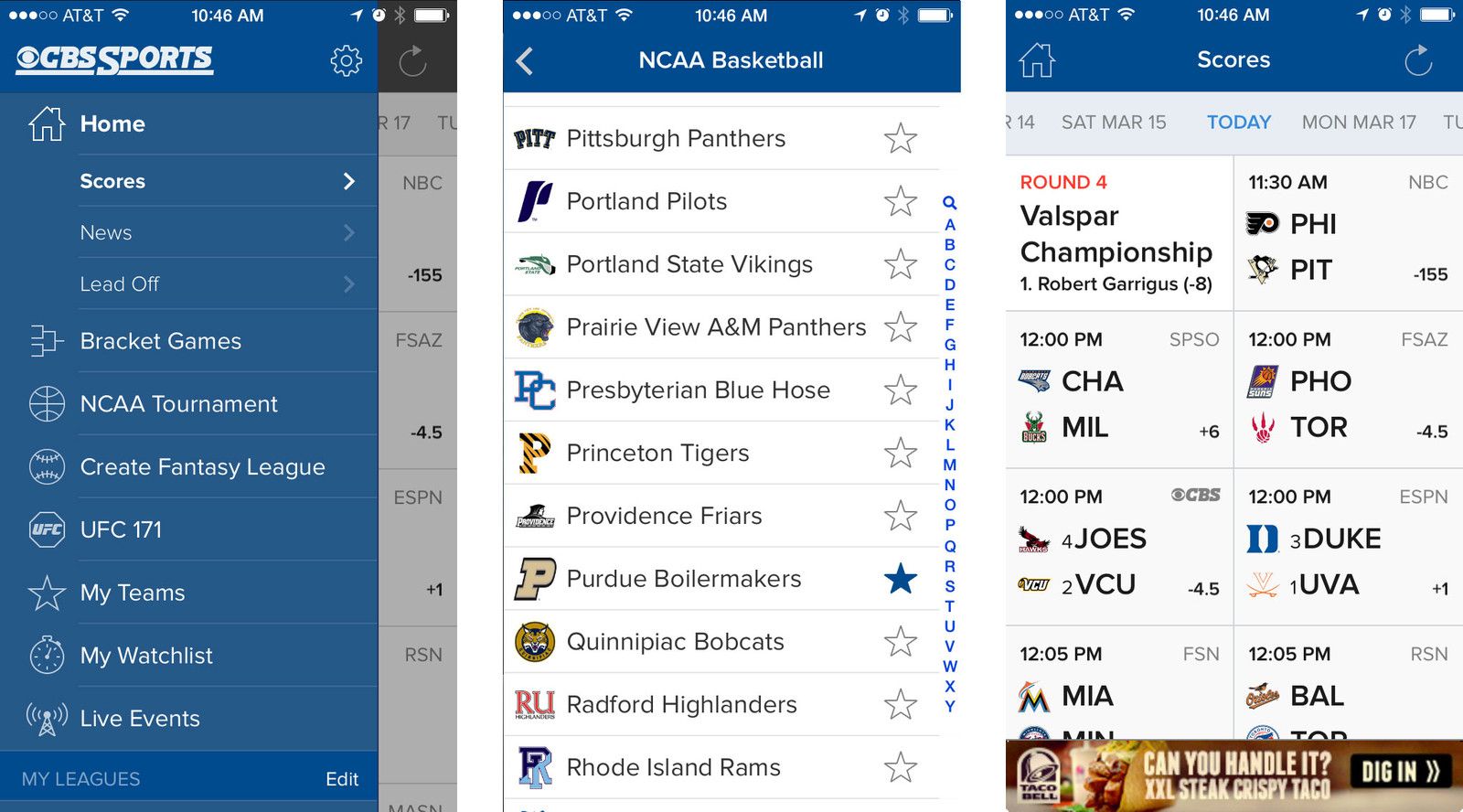Open the settings gear in the side menu
The width and height of the screenshot is (1463, 812).
[346, 60]
